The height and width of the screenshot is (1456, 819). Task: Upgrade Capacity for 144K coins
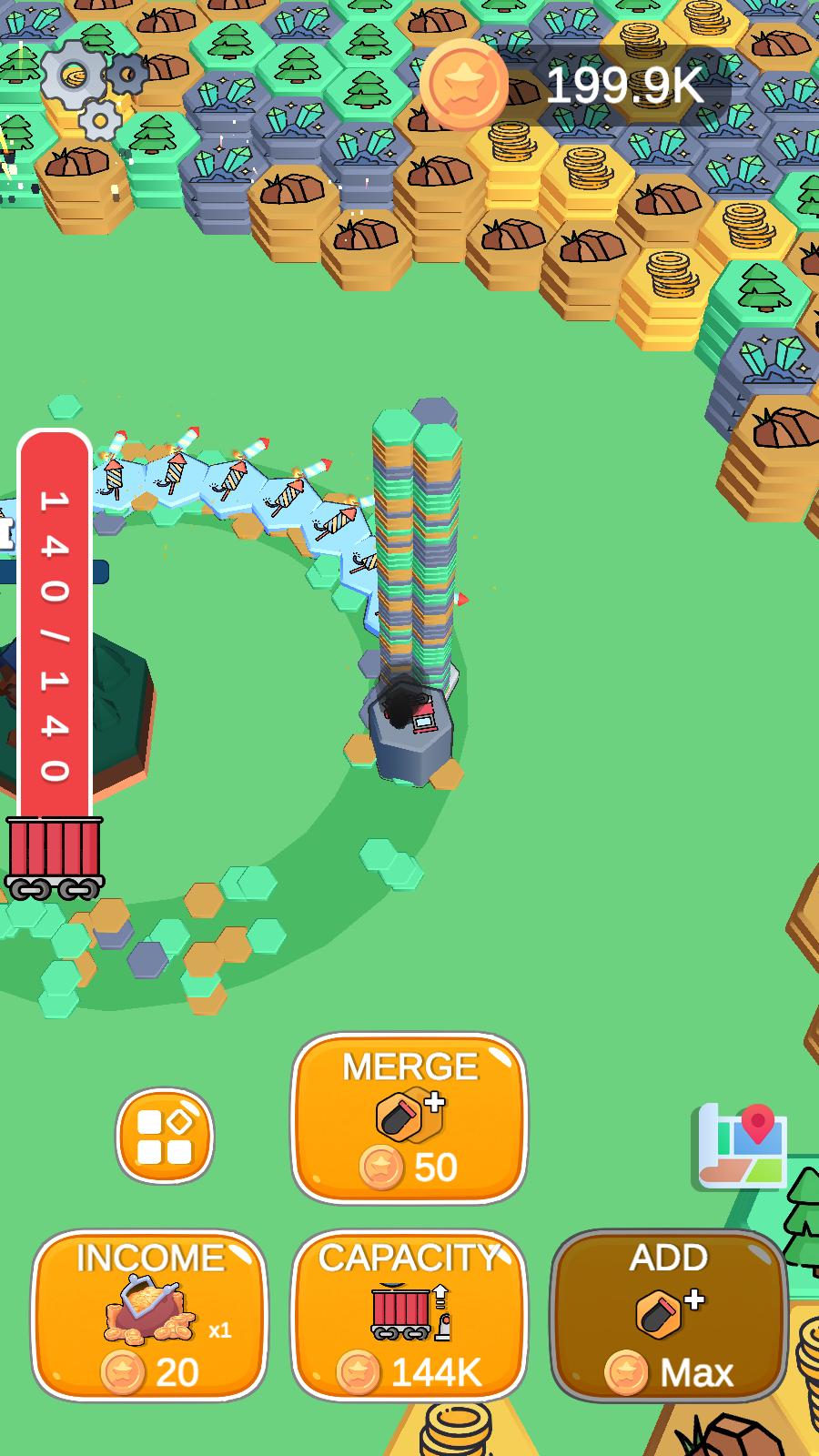(409, 1316)
